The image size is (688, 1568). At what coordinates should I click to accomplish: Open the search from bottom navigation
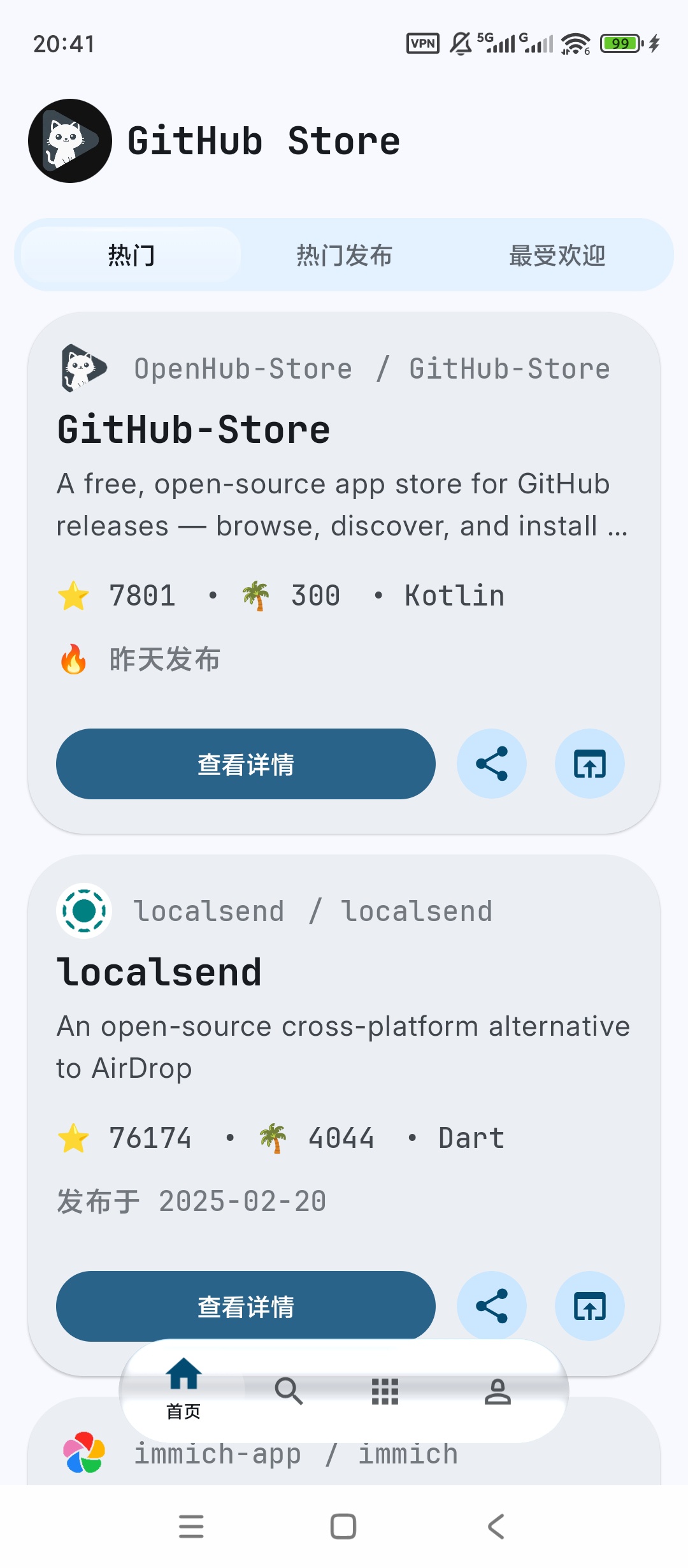[290, 1393]
